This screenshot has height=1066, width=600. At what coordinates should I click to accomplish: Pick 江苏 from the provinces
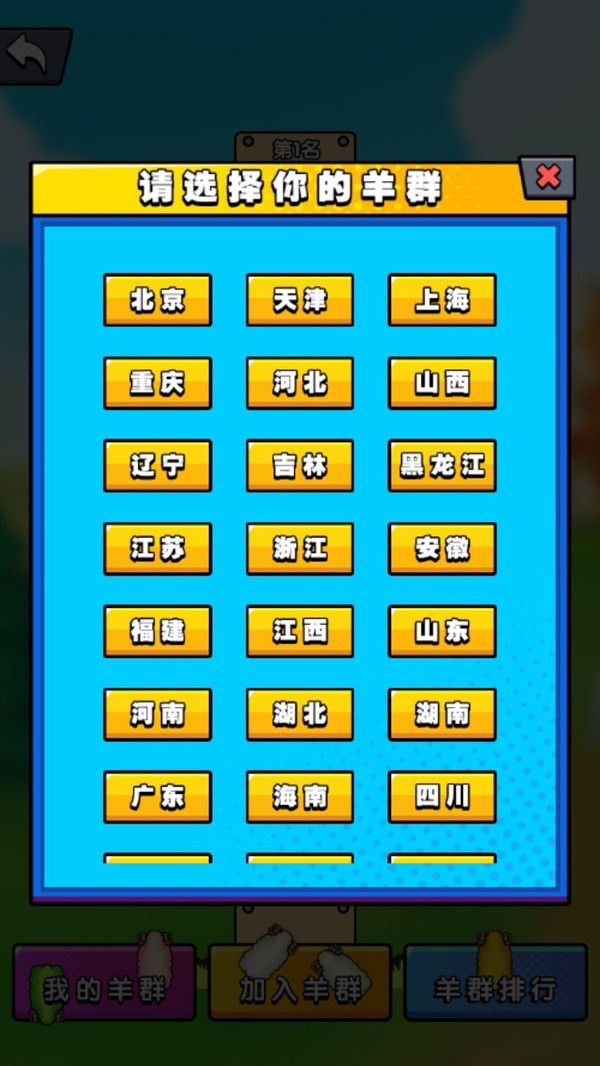click(157, 548)
